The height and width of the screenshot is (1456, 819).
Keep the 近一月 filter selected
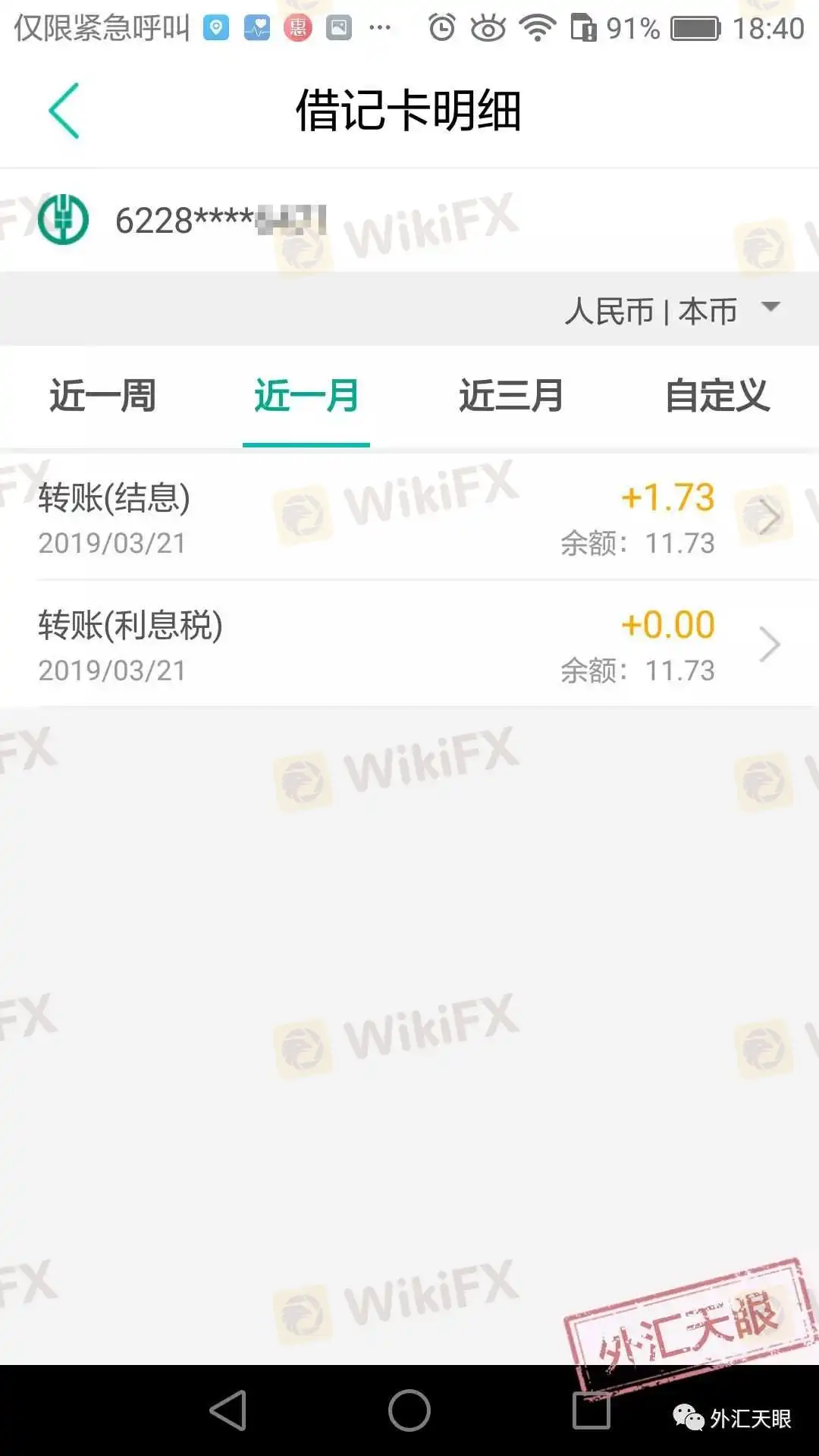coord(306,395)
